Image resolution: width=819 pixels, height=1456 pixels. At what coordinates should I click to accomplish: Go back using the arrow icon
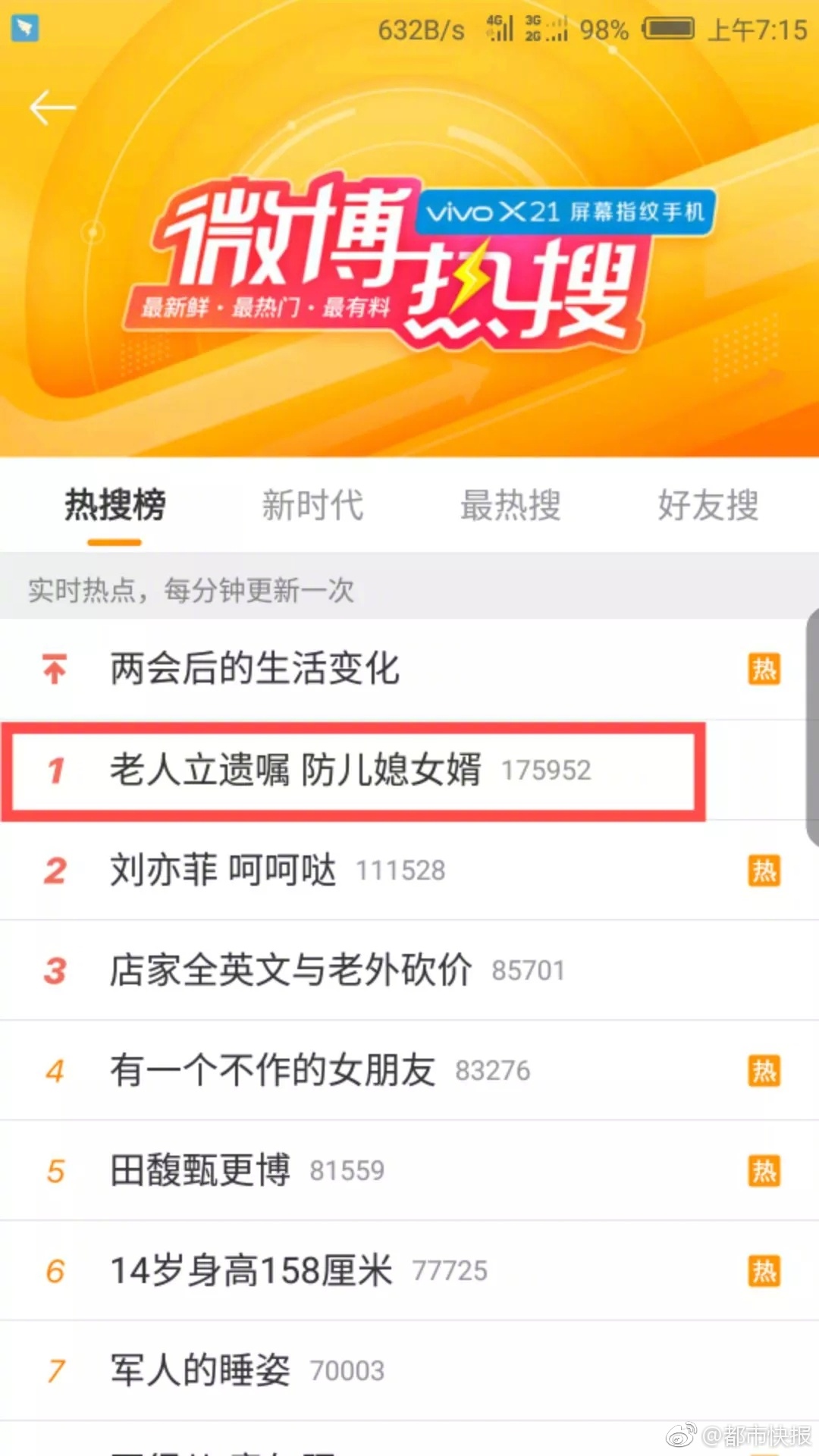tap(52, 108)
